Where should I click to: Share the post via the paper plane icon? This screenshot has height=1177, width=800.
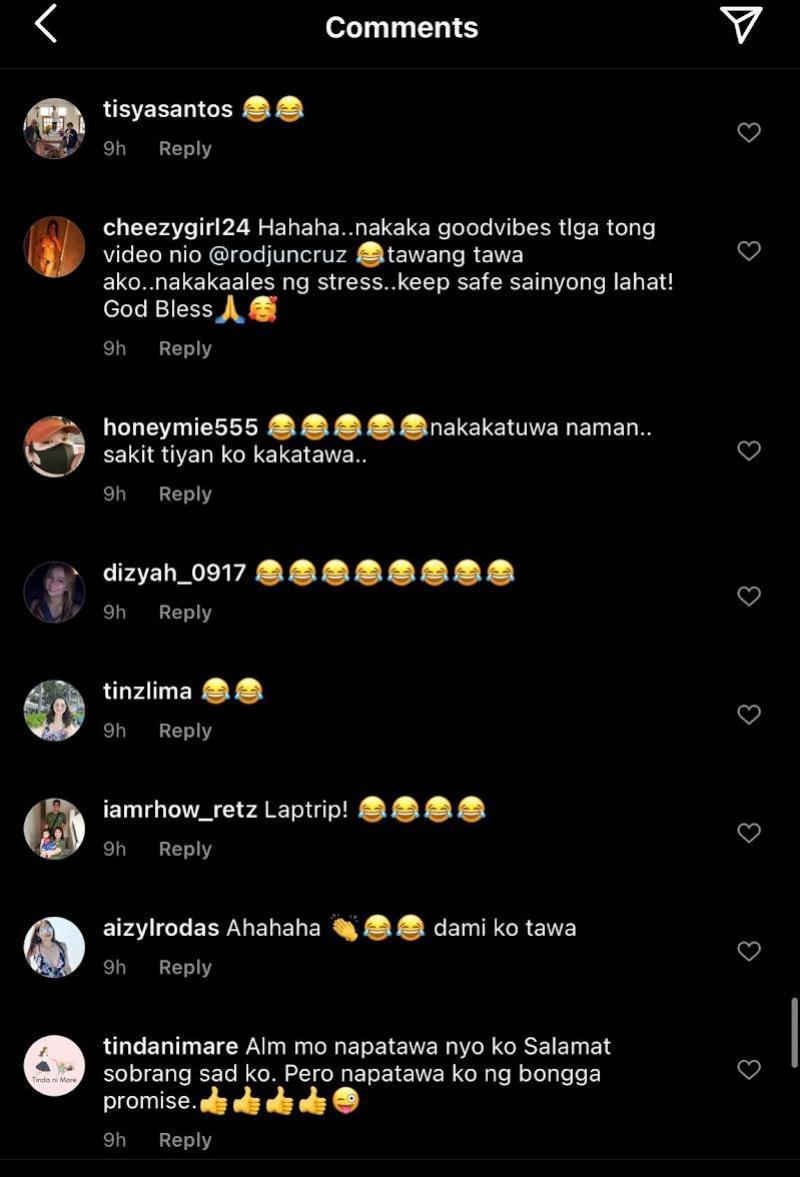[741, 24]
